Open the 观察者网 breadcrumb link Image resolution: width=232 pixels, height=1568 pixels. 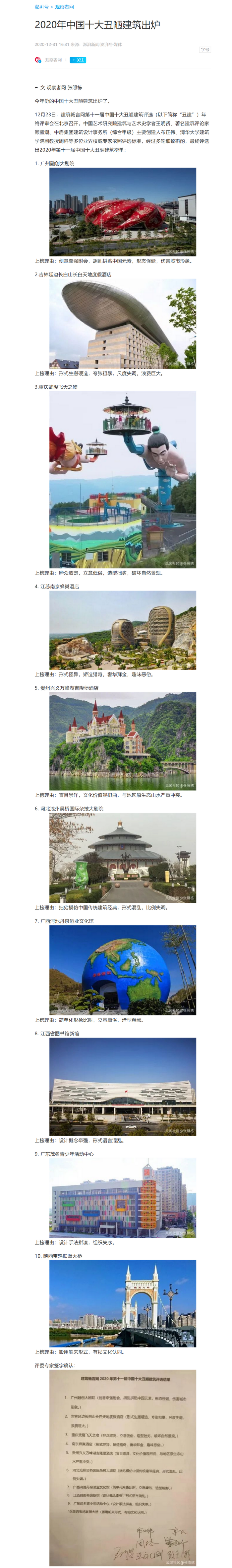[x=64, y=7]
